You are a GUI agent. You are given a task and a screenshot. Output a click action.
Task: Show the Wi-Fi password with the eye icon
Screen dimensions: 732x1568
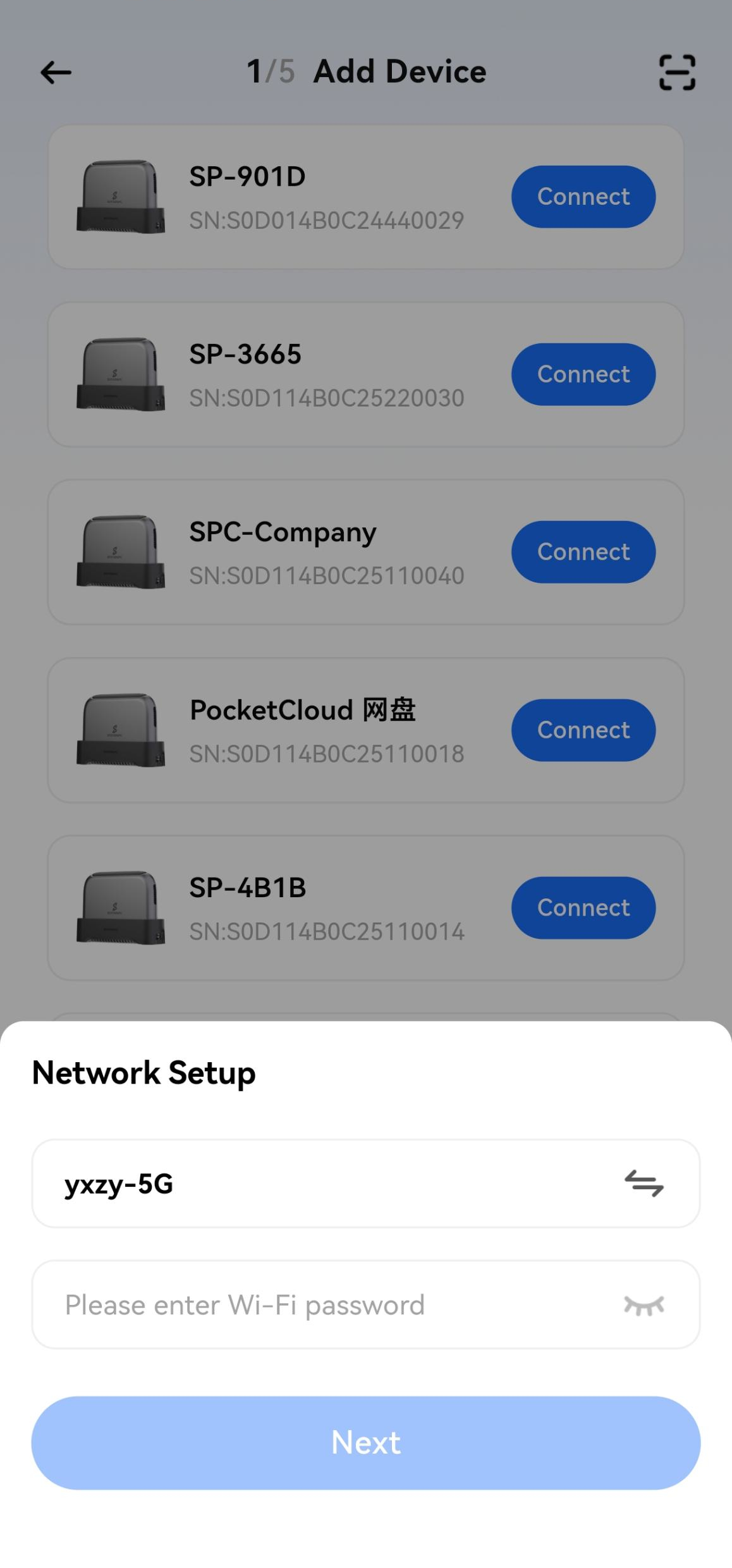click(644, 1306)
